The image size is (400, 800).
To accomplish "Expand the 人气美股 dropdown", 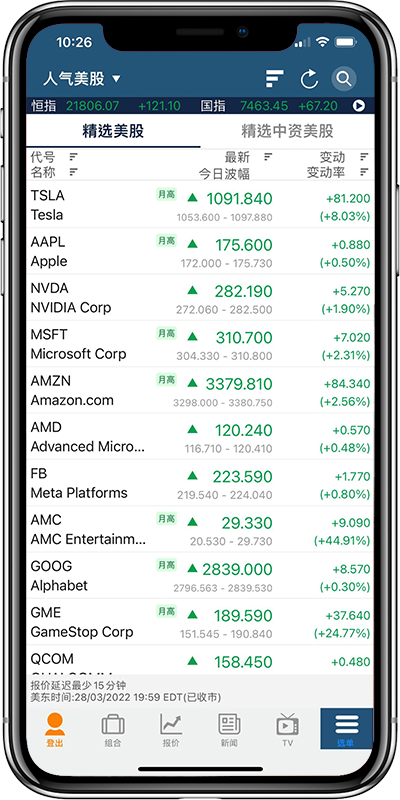I will click(x=82, y=79).
